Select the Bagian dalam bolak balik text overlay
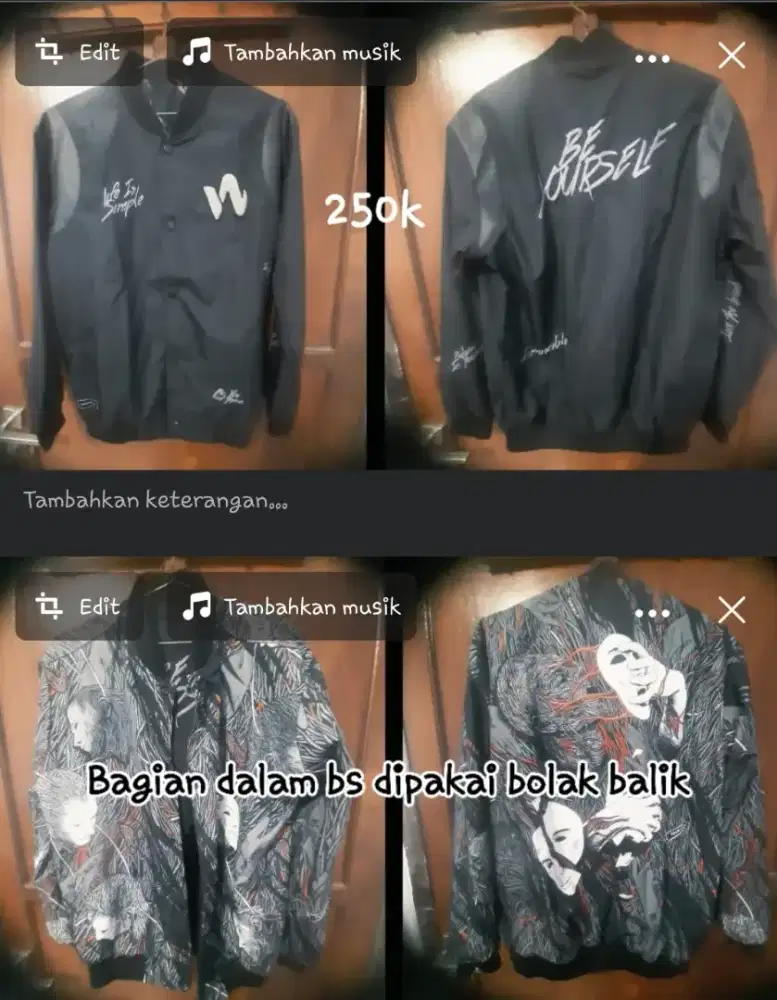The width and height of the screenshot is (777, 1000). (388, 784)
